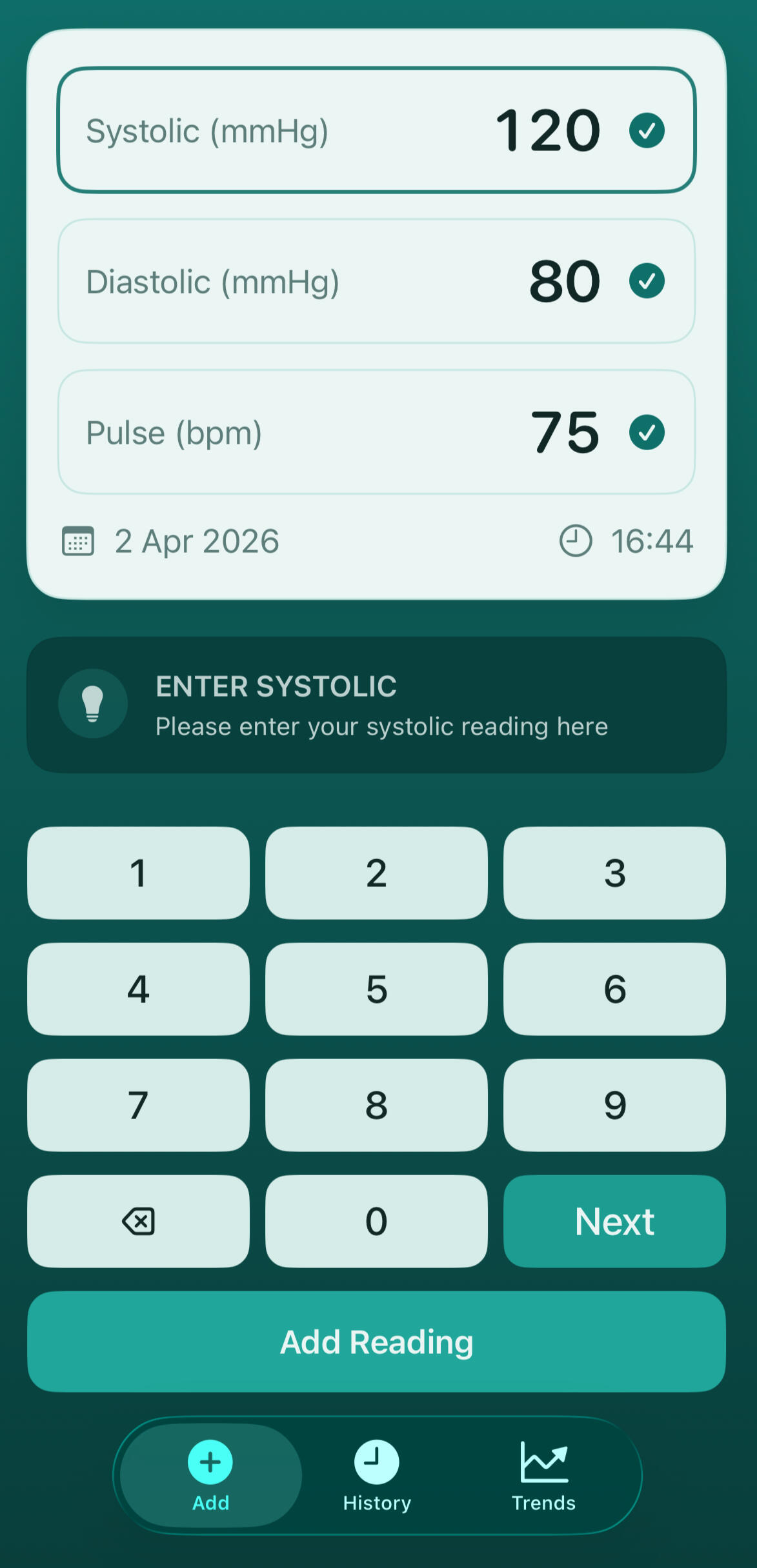Enter digit 8 on the keypad

[376, 1105]
